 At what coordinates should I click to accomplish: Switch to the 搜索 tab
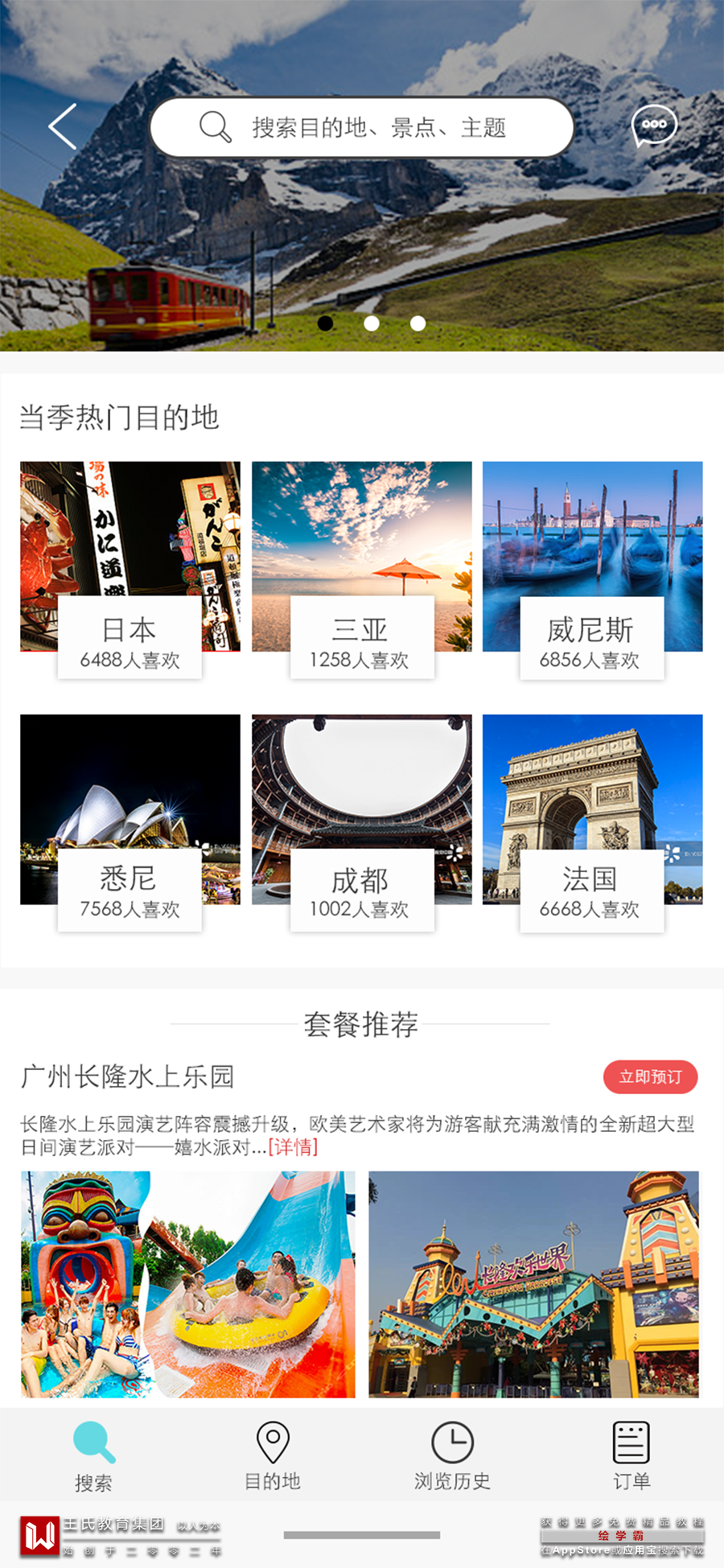94,1455
